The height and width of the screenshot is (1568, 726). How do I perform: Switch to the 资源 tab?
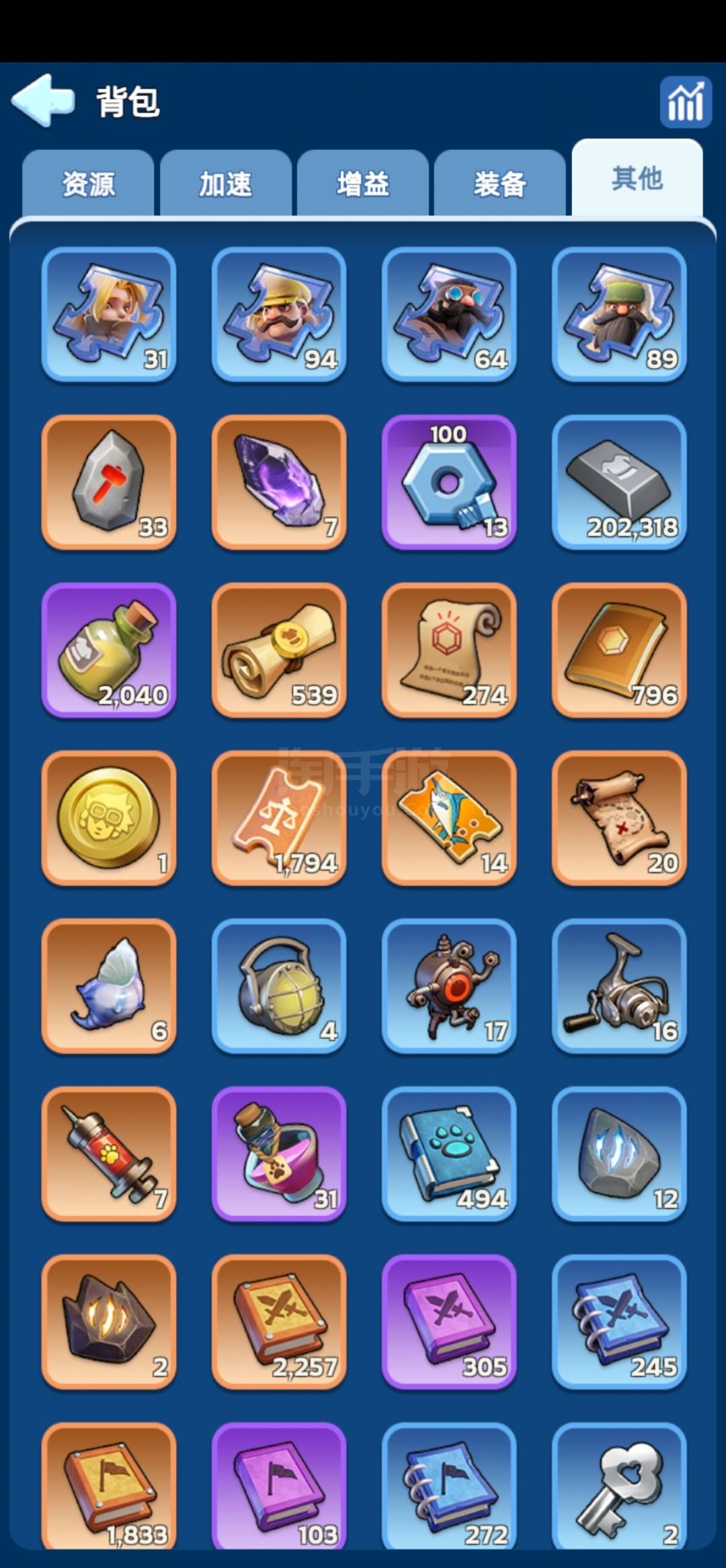88,184
